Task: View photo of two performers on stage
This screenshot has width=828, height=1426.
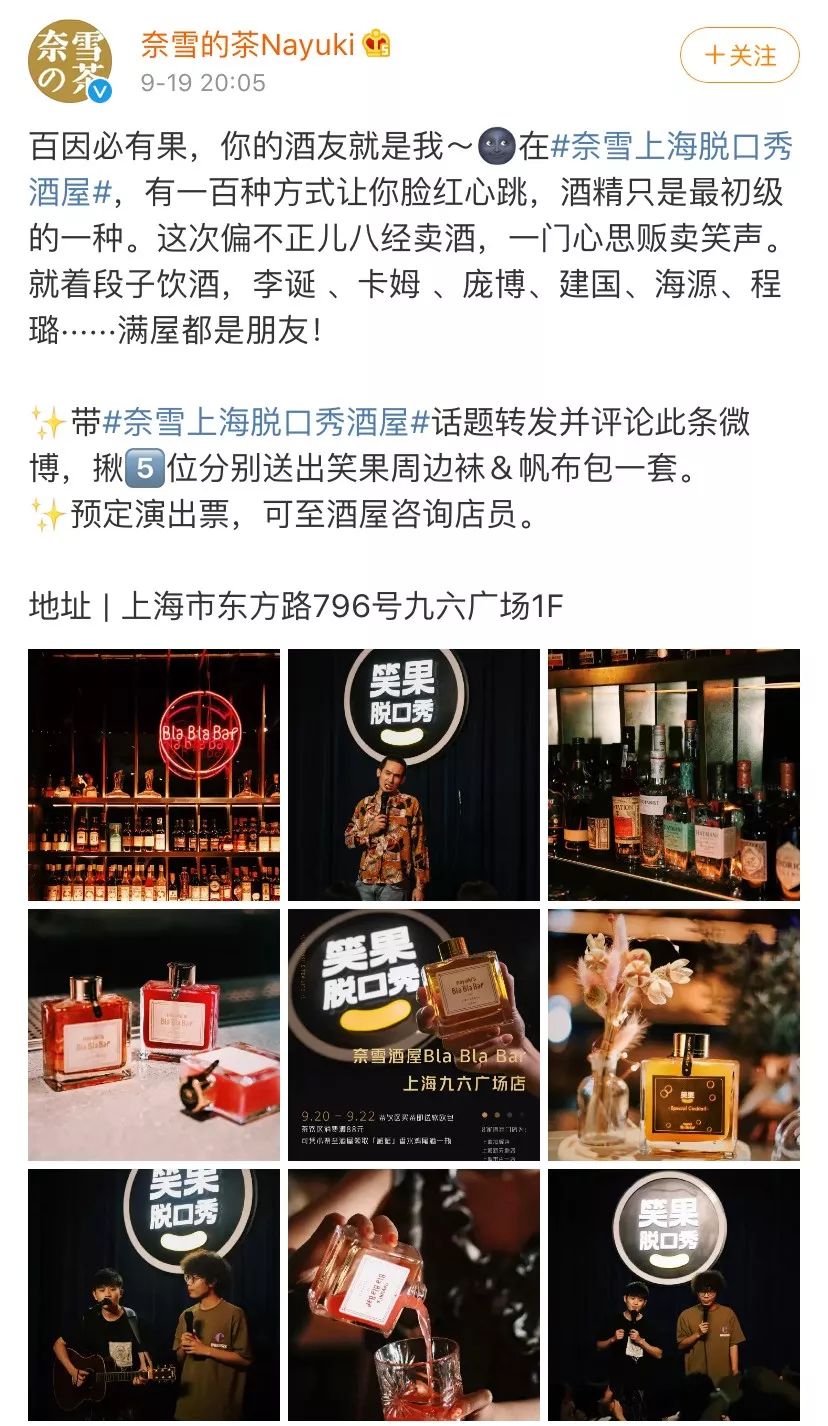Action: coord(674,1295)
